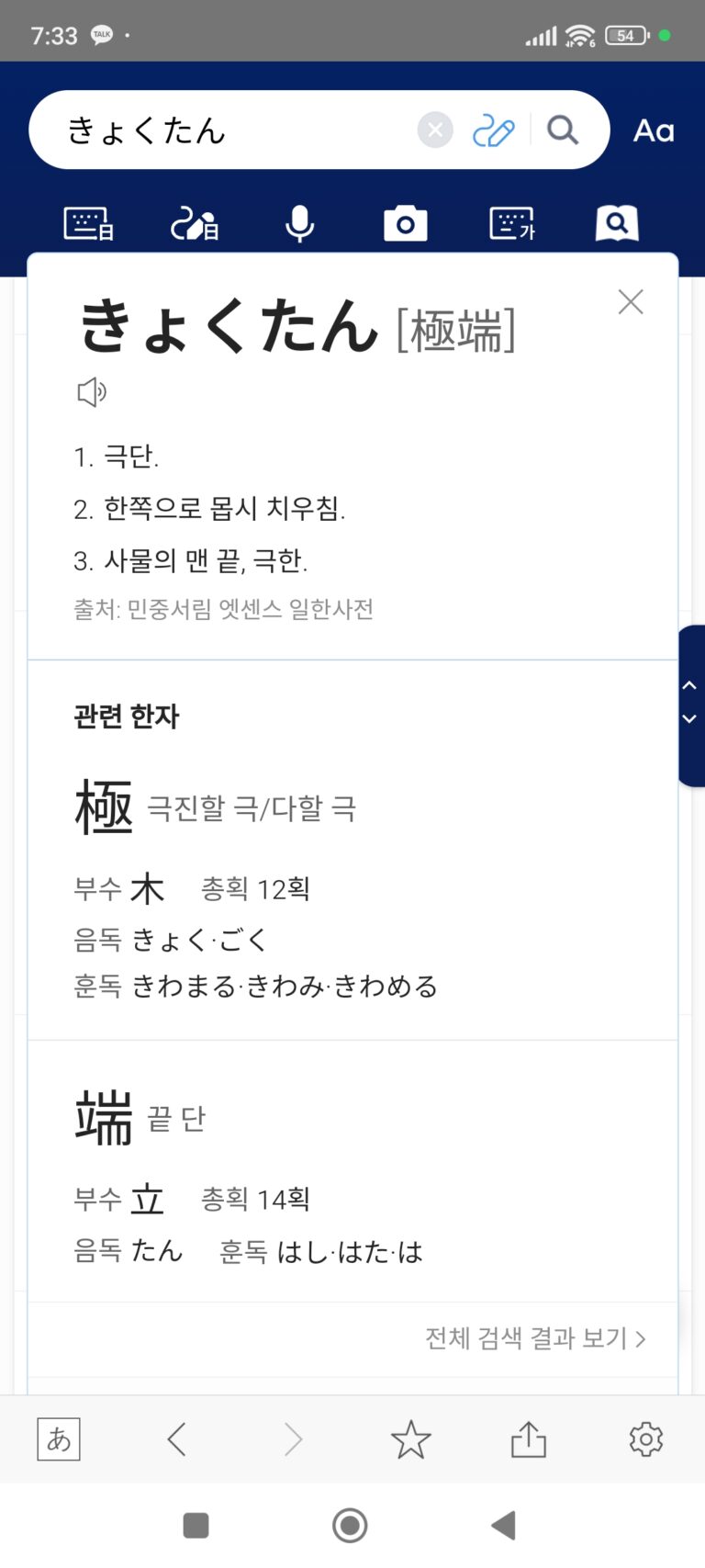
Task: Tap the magnifier search icon
Action: pos(563,130)
